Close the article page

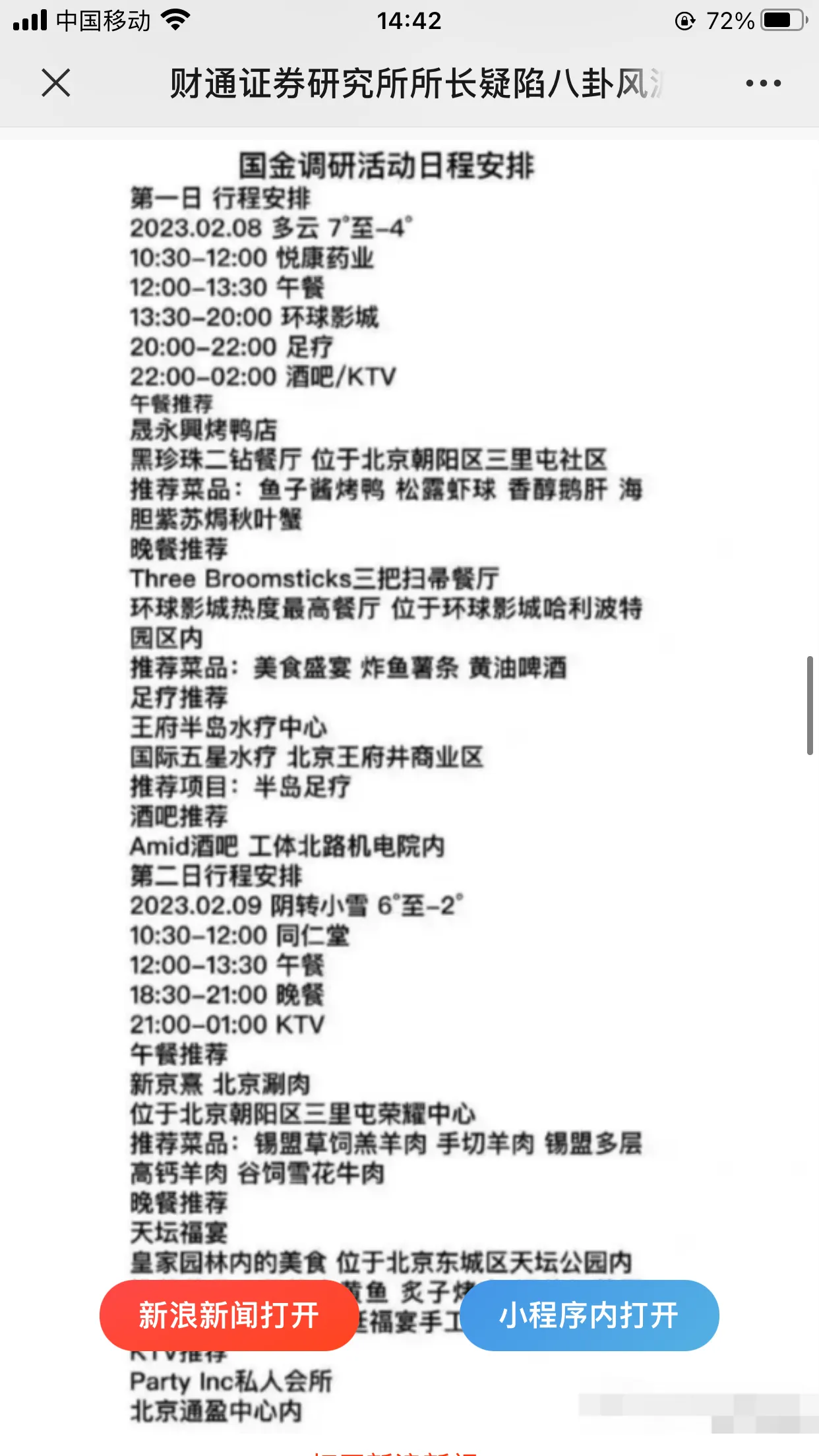(x=56, y=83)
